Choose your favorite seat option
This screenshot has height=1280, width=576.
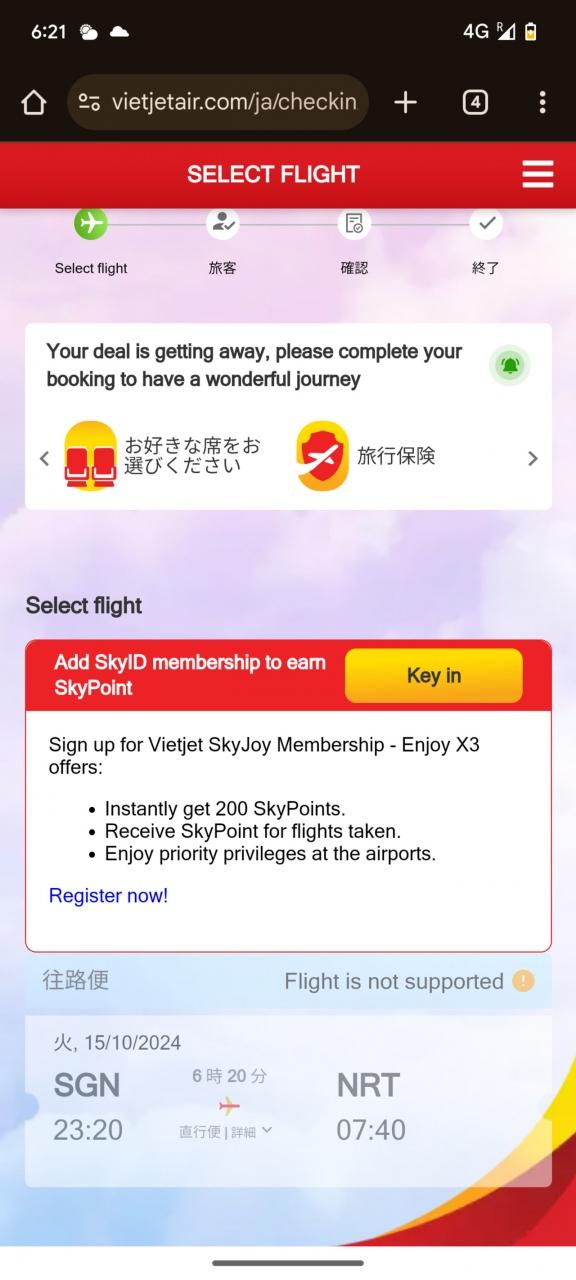pos(163,456)
